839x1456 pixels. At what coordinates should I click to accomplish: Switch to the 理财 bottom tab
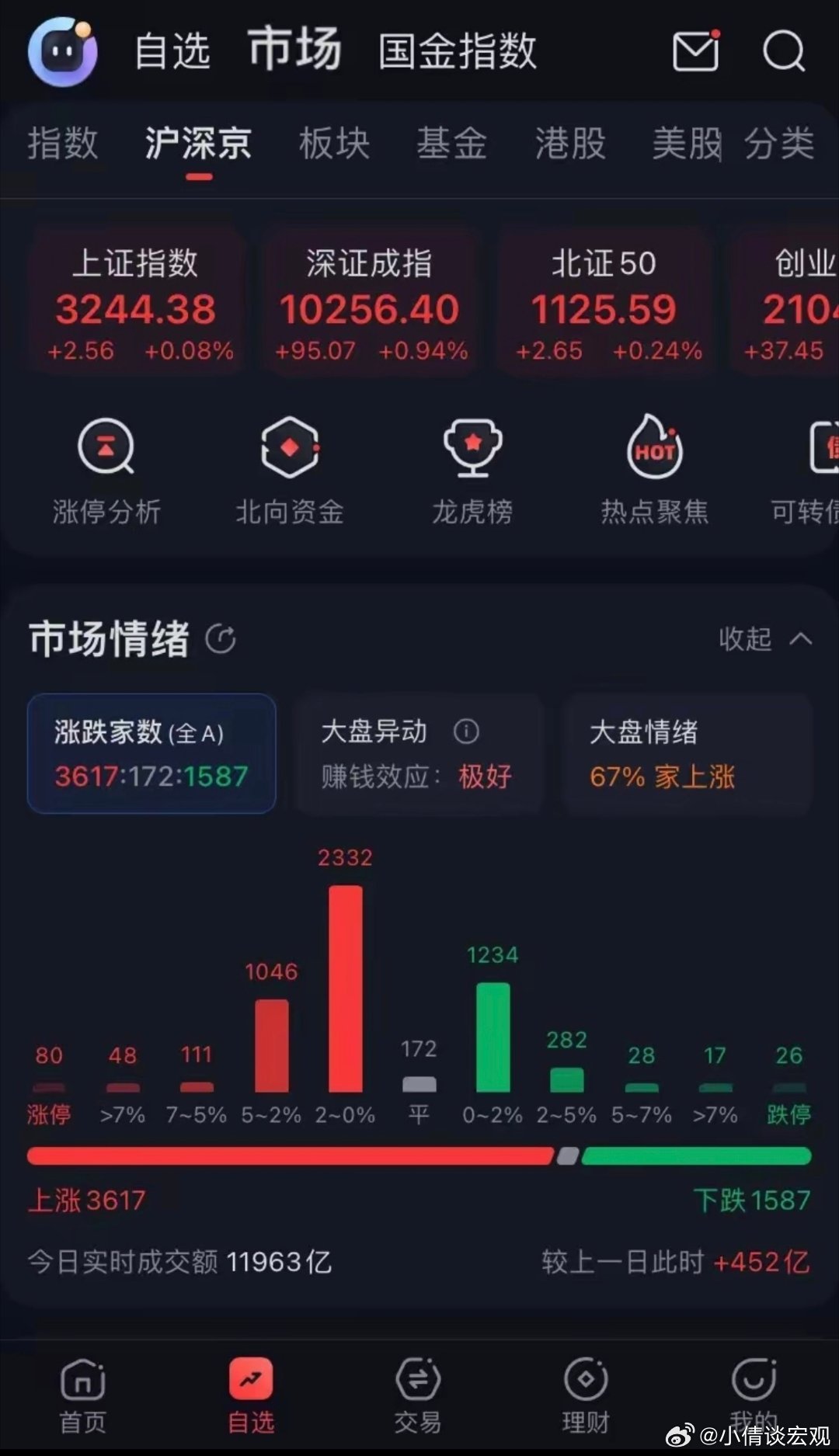586,1396
